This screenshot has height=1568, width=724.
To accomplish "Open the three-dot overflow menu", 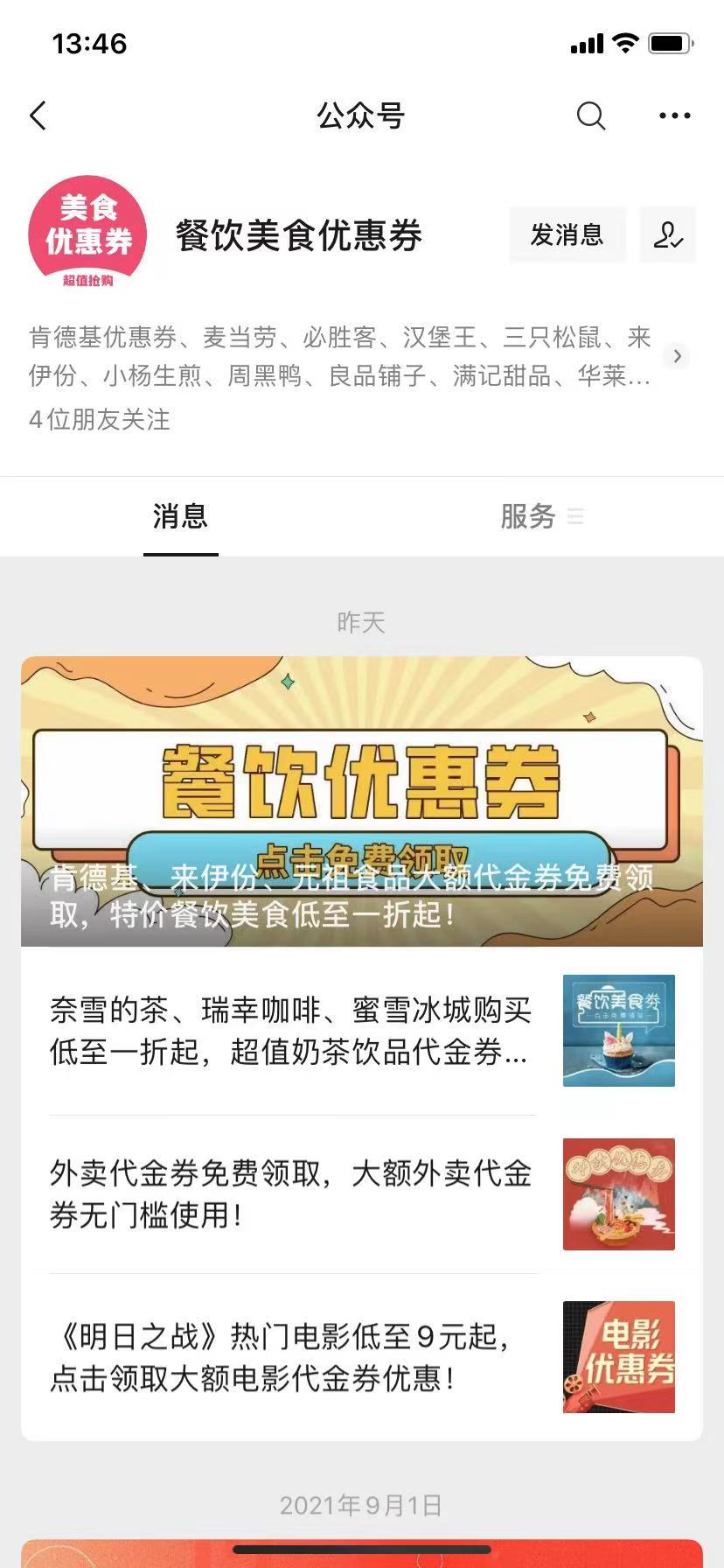I will click(x=674, y=115).
